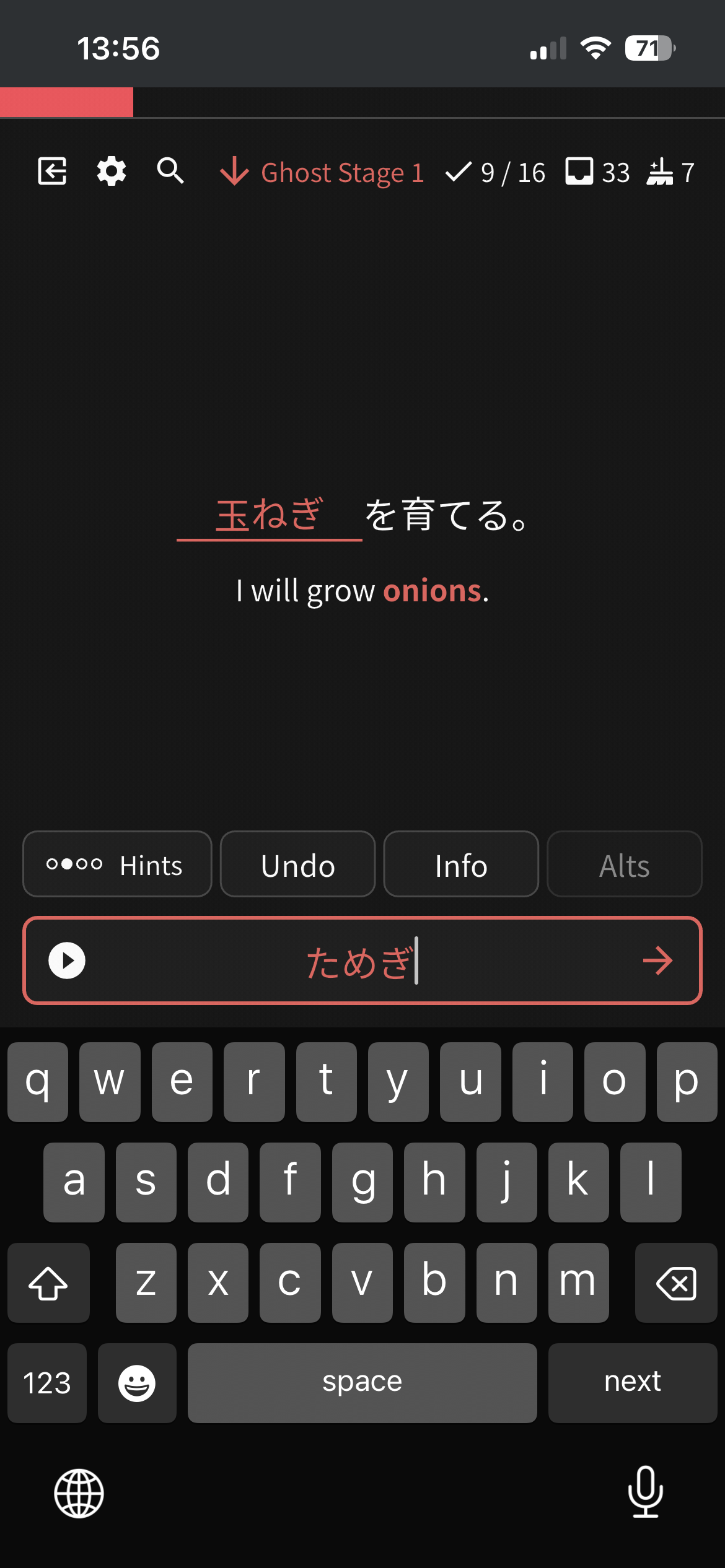The height and width of the screenshot is (1568, 725).
Task: Delete a character with the backspace key
Action: click(x=675, y=1283)
